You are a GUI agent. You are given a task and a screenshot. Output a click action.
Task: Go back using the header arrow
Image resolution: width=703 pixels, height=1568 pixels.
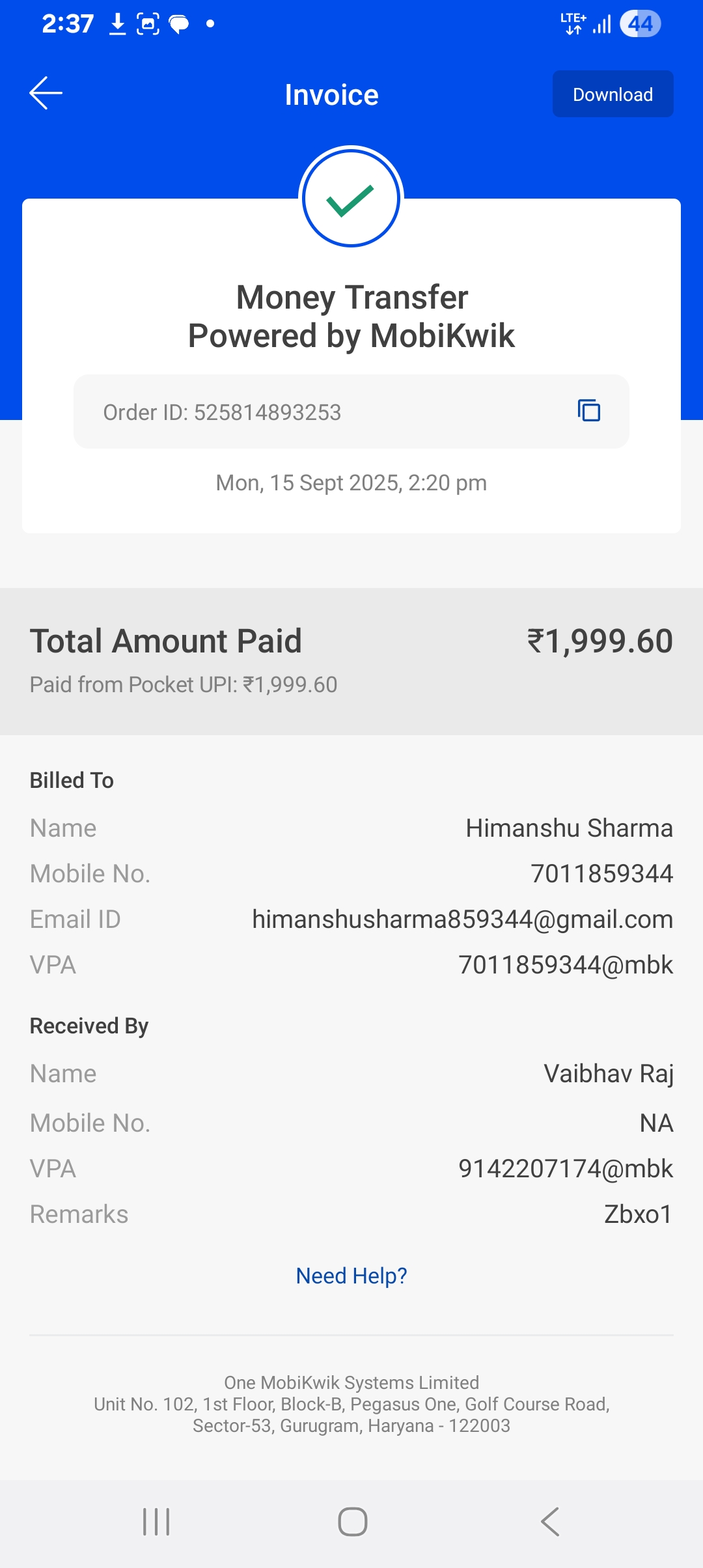(x=46, y=93)
